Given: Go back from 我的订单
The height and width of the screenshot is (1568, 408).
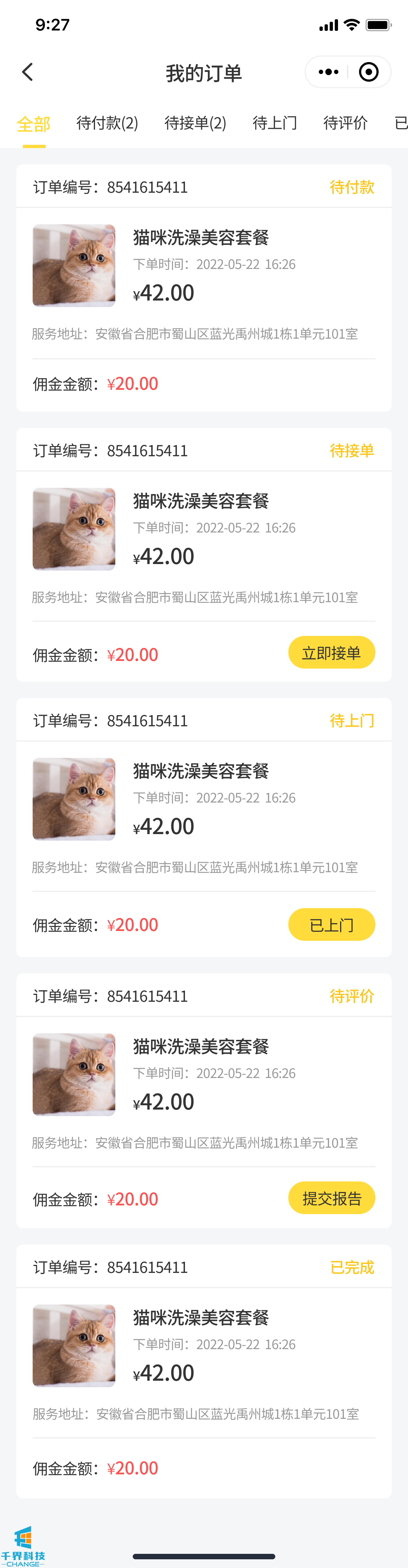Looking at the screenshot, I should (27, 73).
